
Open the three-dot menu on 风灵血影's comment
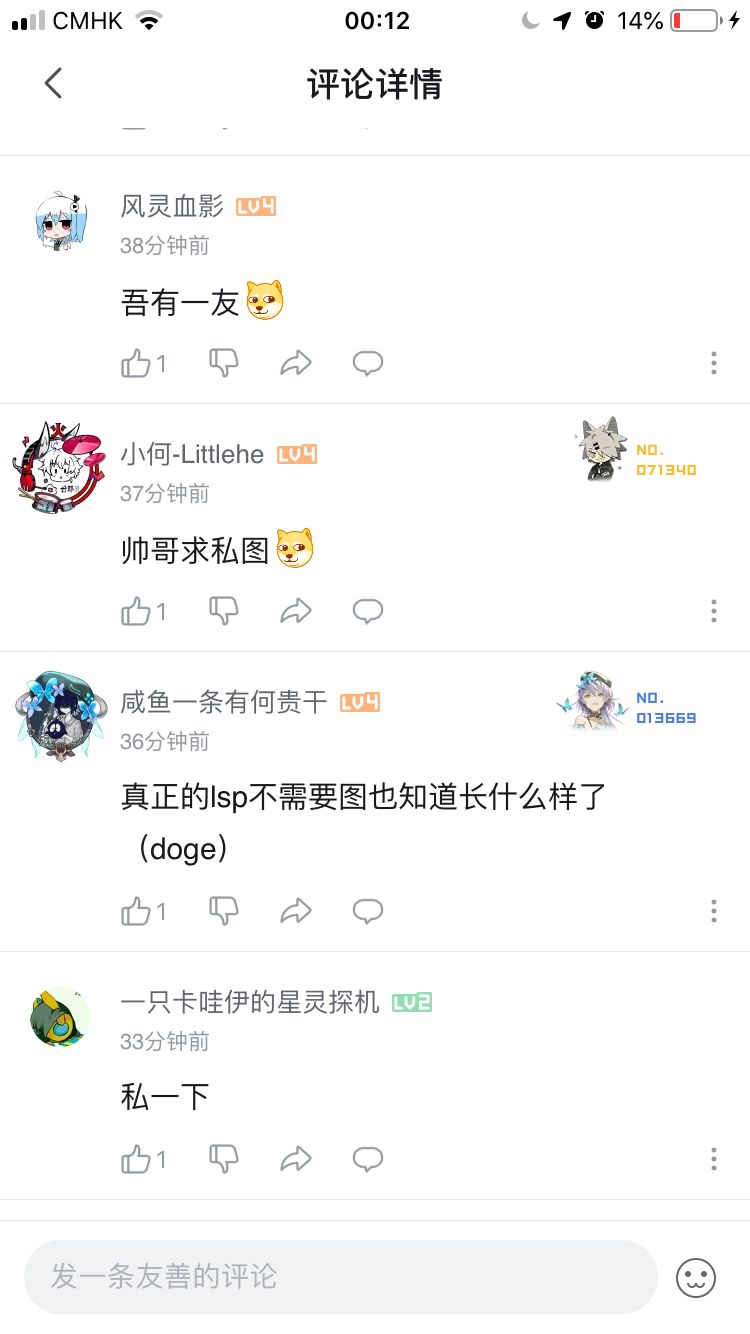tap(713, 363)
